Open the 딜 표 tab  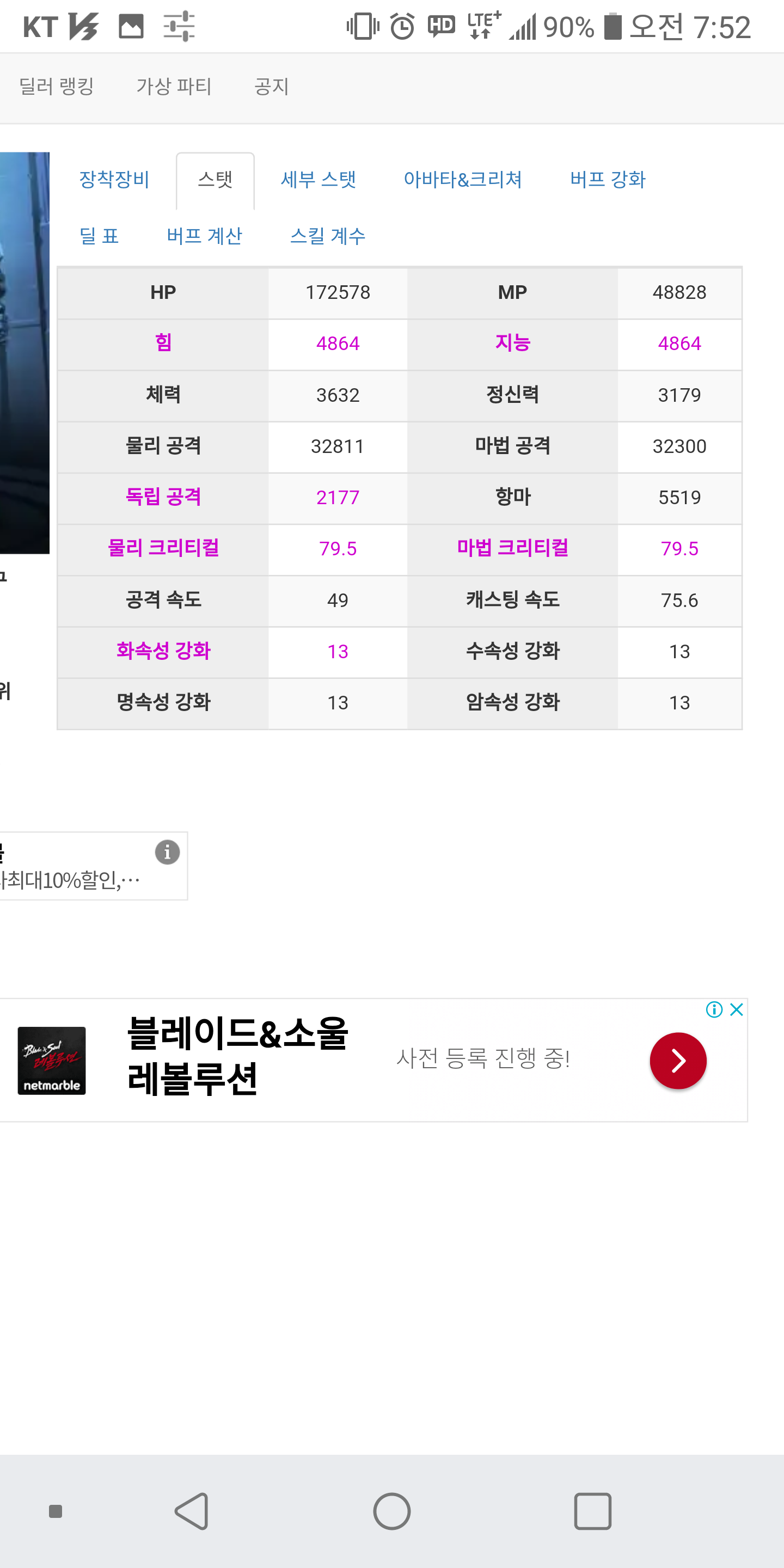point(99,236)
